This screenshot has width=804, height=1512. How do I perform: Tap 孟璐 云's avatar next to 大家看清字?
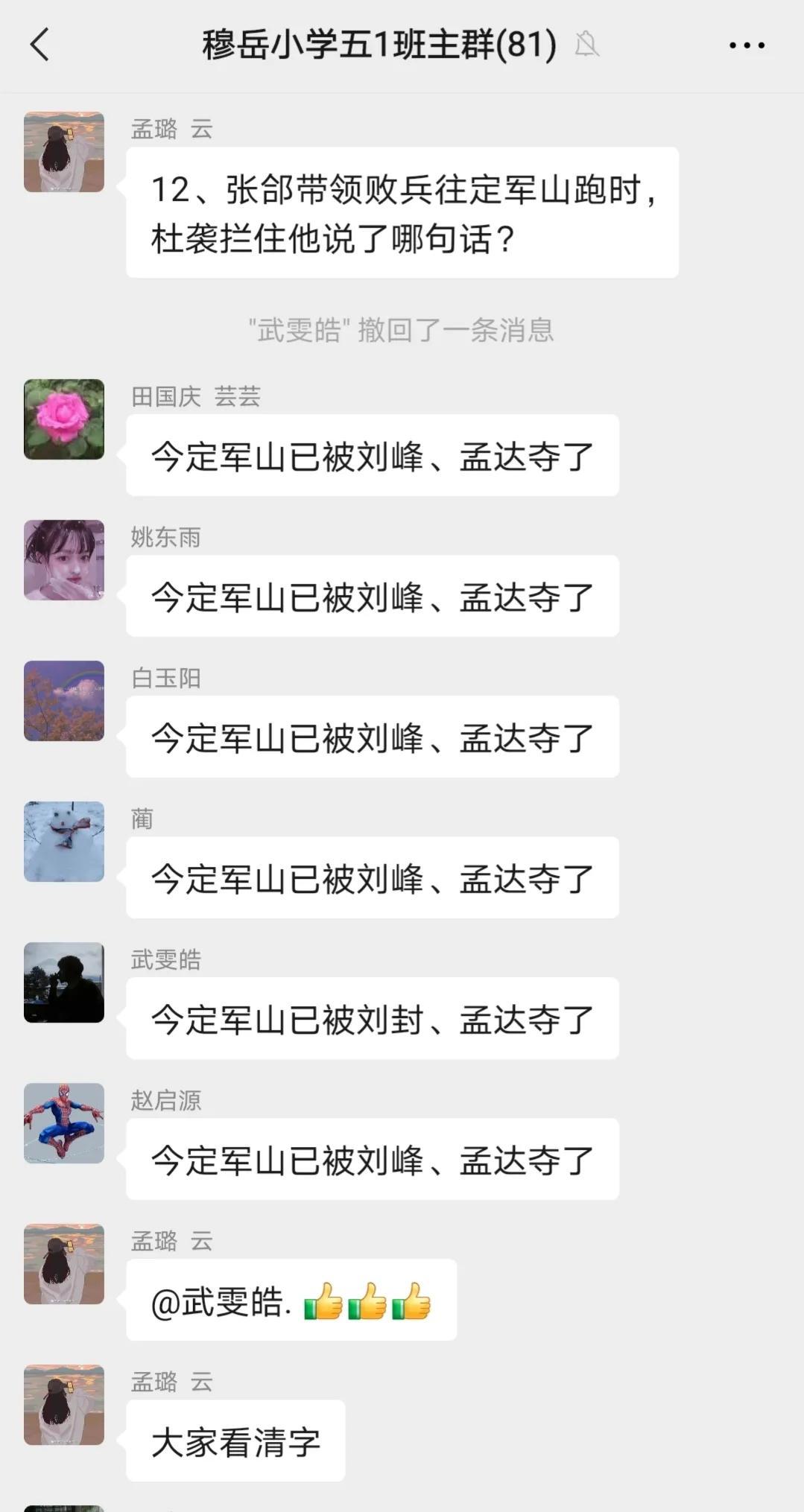pos(64,1405)
